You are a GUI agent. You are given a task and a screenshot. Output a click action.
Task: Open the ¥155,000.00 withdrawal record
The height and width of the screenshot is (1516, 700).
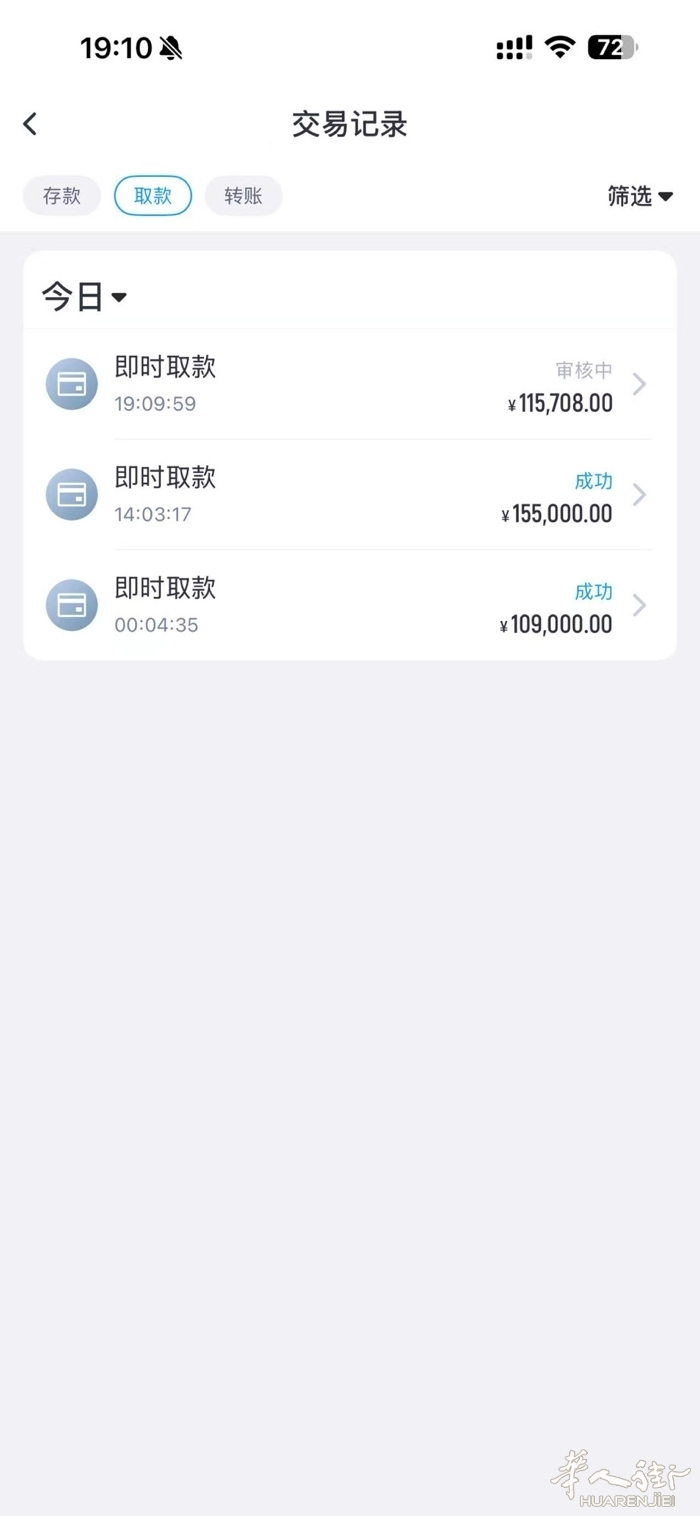350,494
